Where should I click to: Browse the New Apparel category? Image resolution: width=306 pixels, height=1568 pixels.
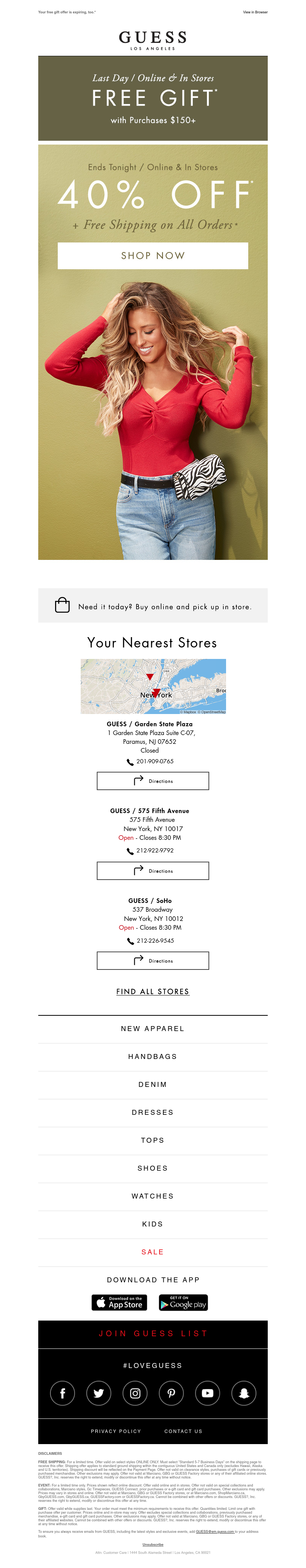coord(153,1029)
